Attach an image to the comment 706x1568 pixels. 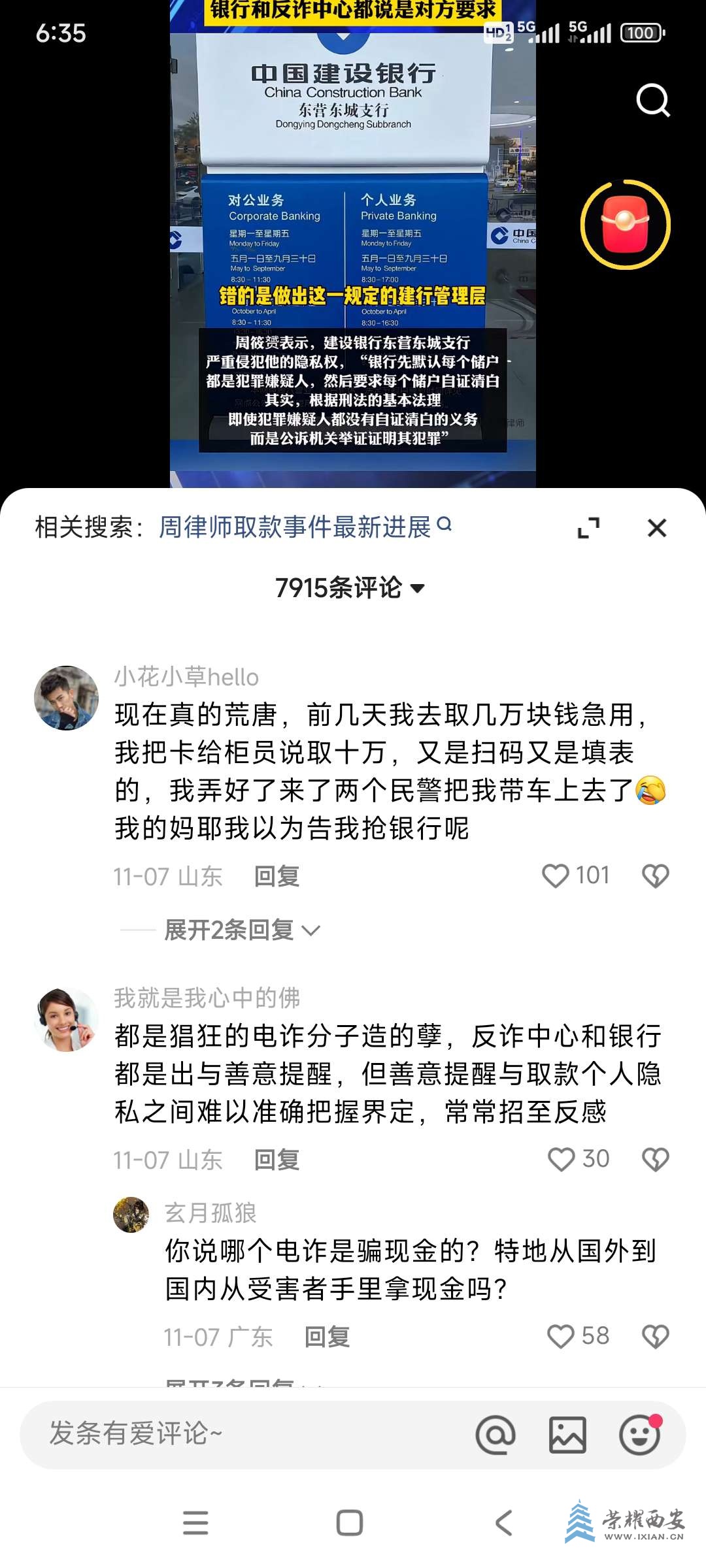click(567, 1435)
